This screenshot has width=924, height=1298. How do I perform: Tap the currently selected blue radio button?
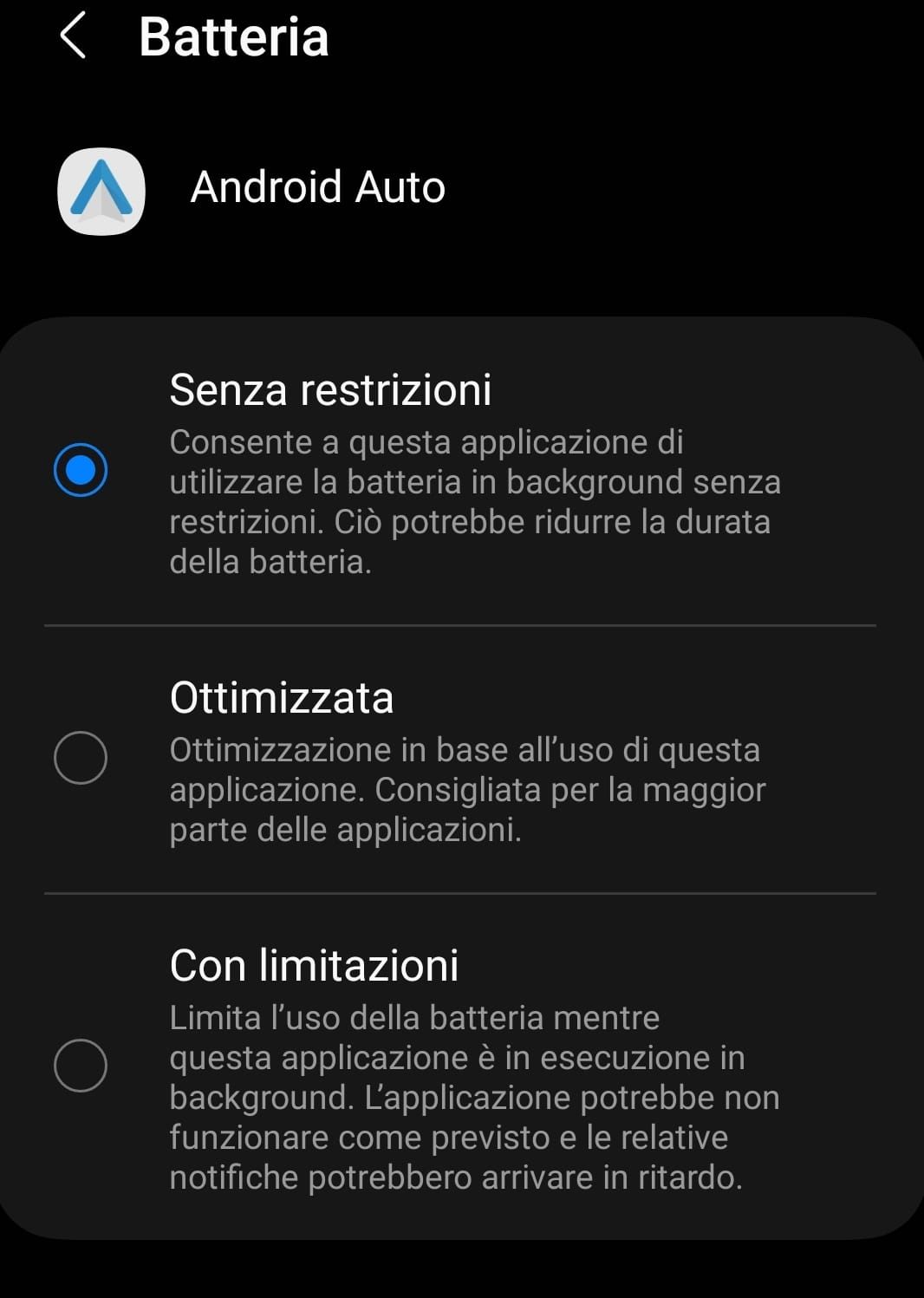(82, 469)
